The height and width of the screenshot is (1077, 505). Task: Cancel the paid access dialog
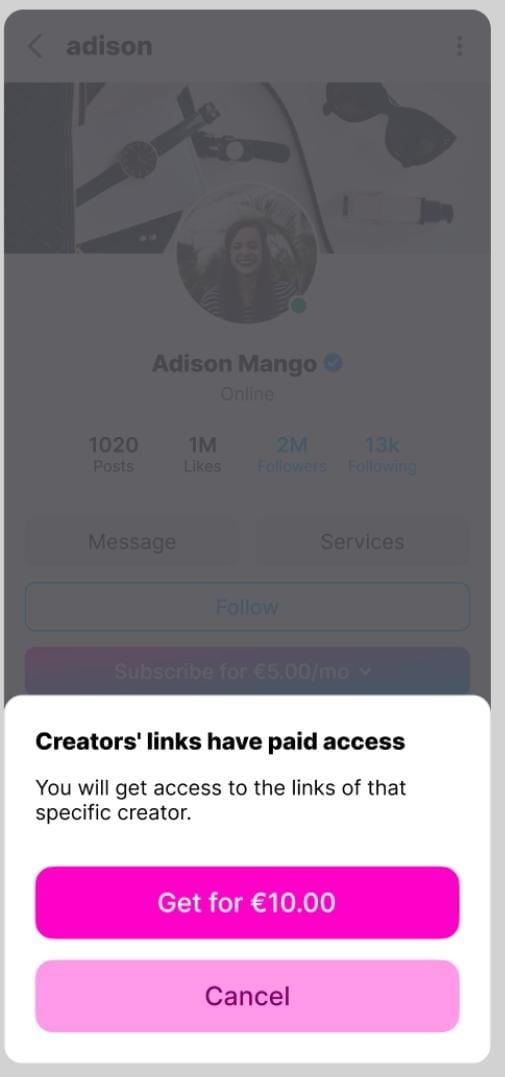click(x=247, y=996)
